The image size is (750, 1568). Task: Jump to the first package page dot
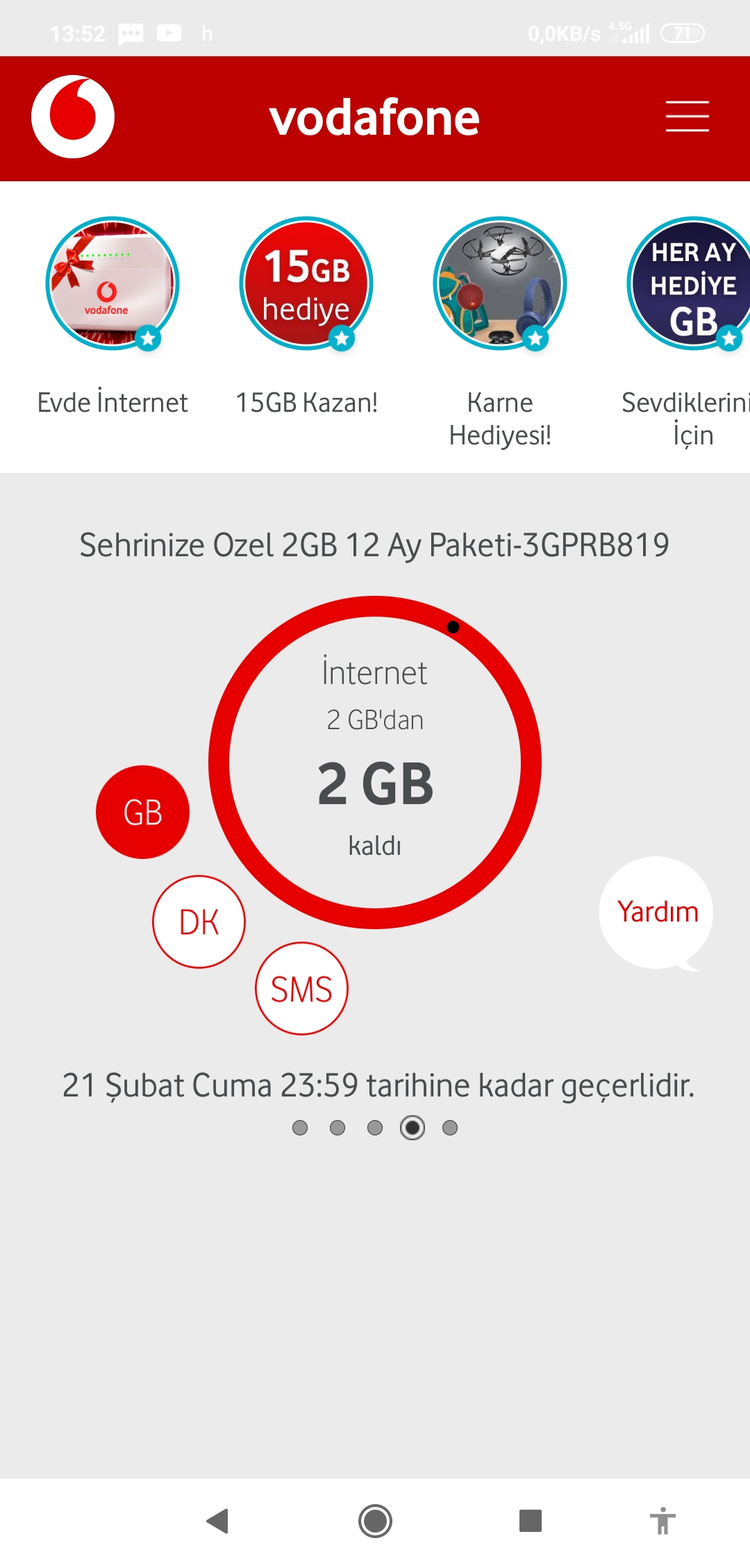point(300,1128)
